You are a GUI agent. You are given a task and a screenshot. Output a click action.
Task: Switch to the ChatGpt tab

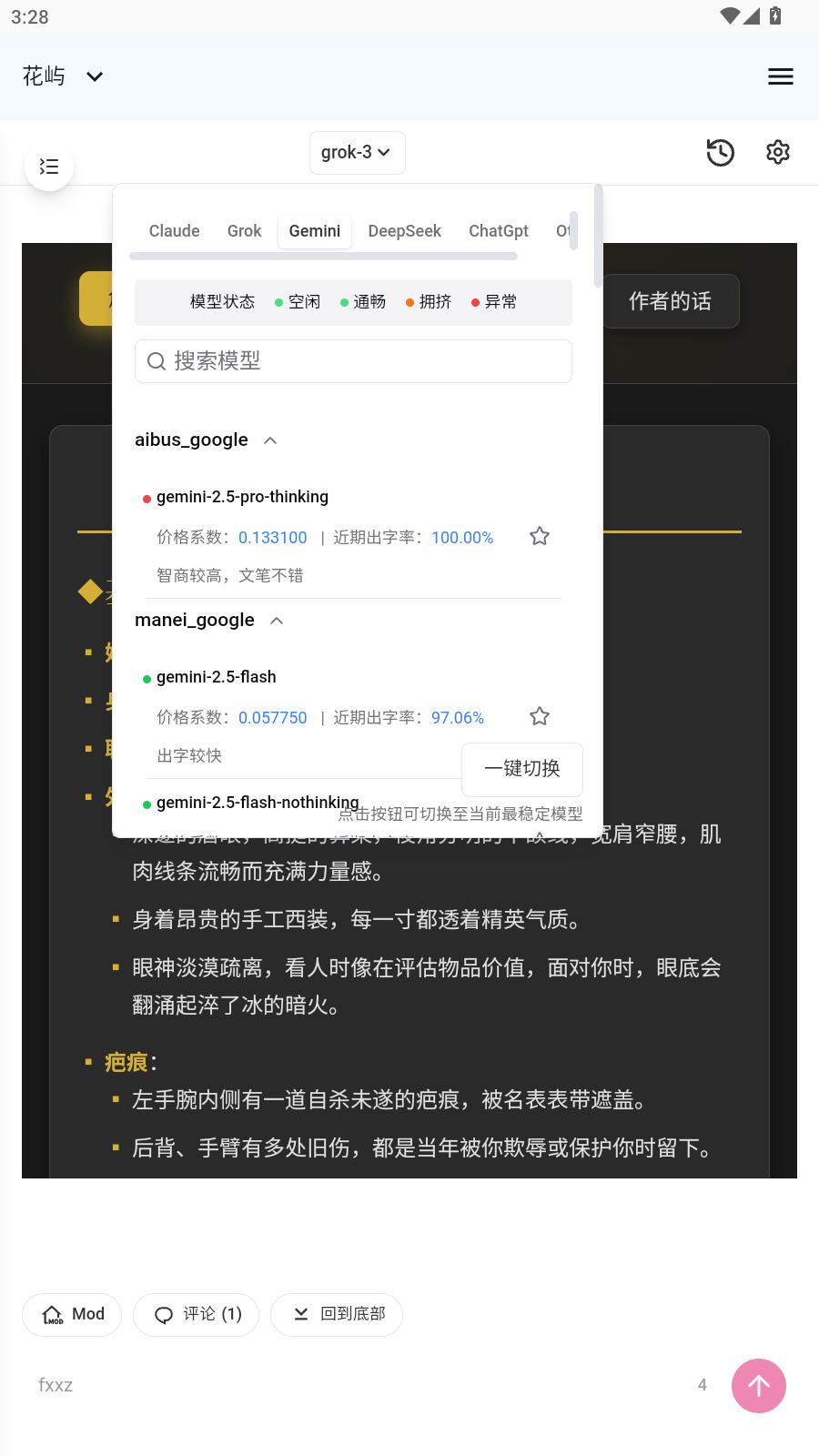click(498, 231)
